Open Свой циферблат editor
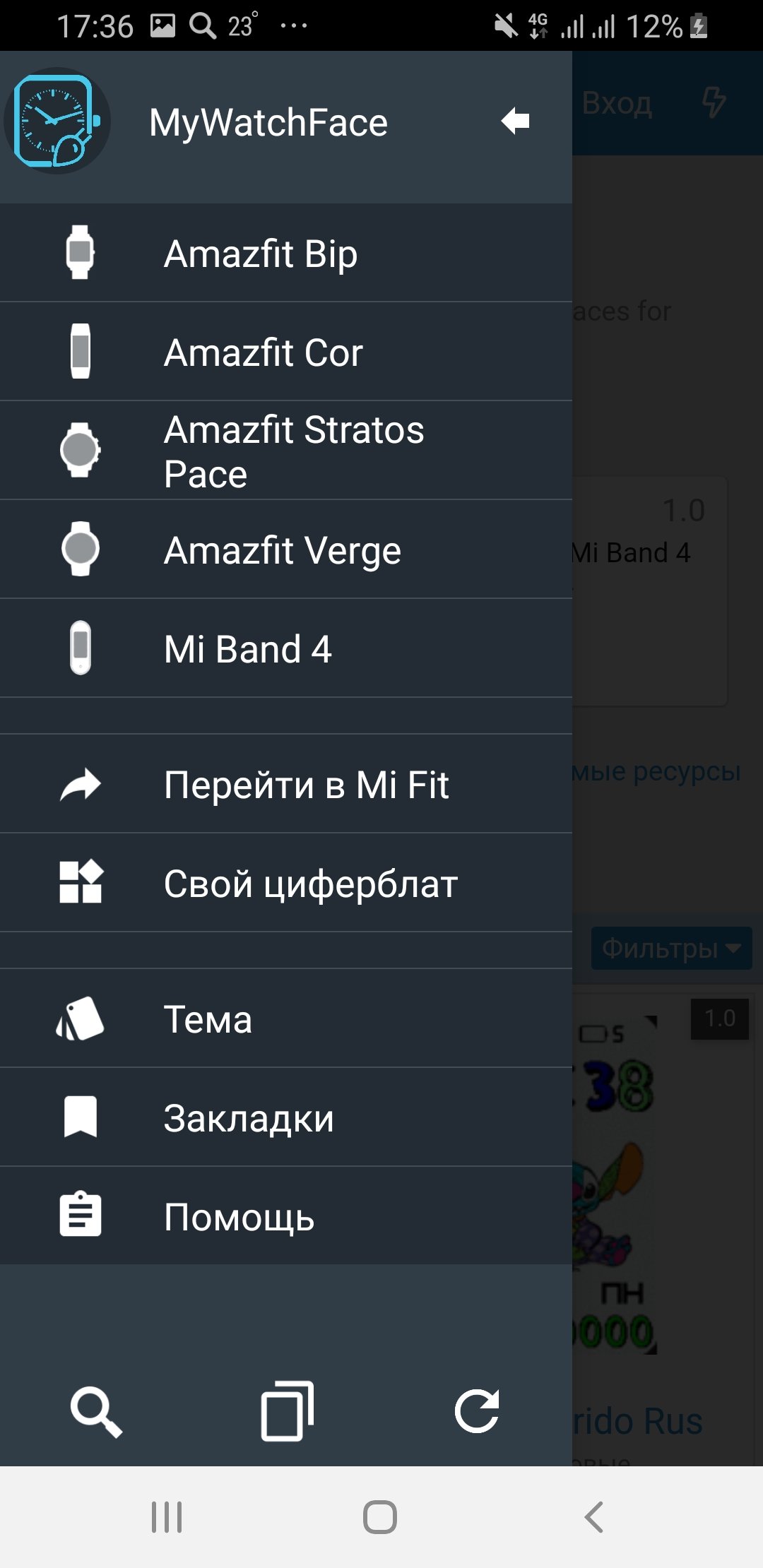Viewport: 763px width, 1568px height. pyautogui.click(x=286, y=883)
